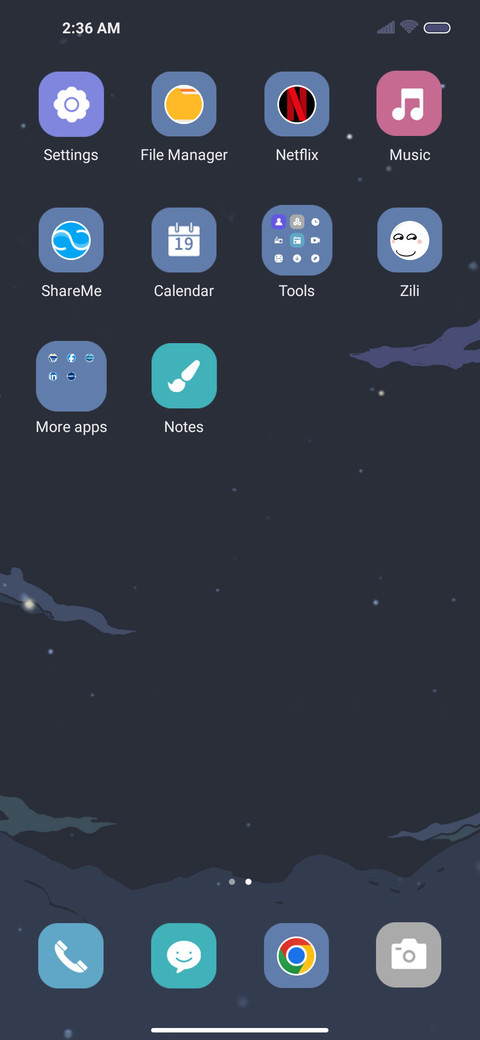Viewport: 480px width, 1040px height.
Task: Open the Calendar app
Action: [x=184, y=240]
